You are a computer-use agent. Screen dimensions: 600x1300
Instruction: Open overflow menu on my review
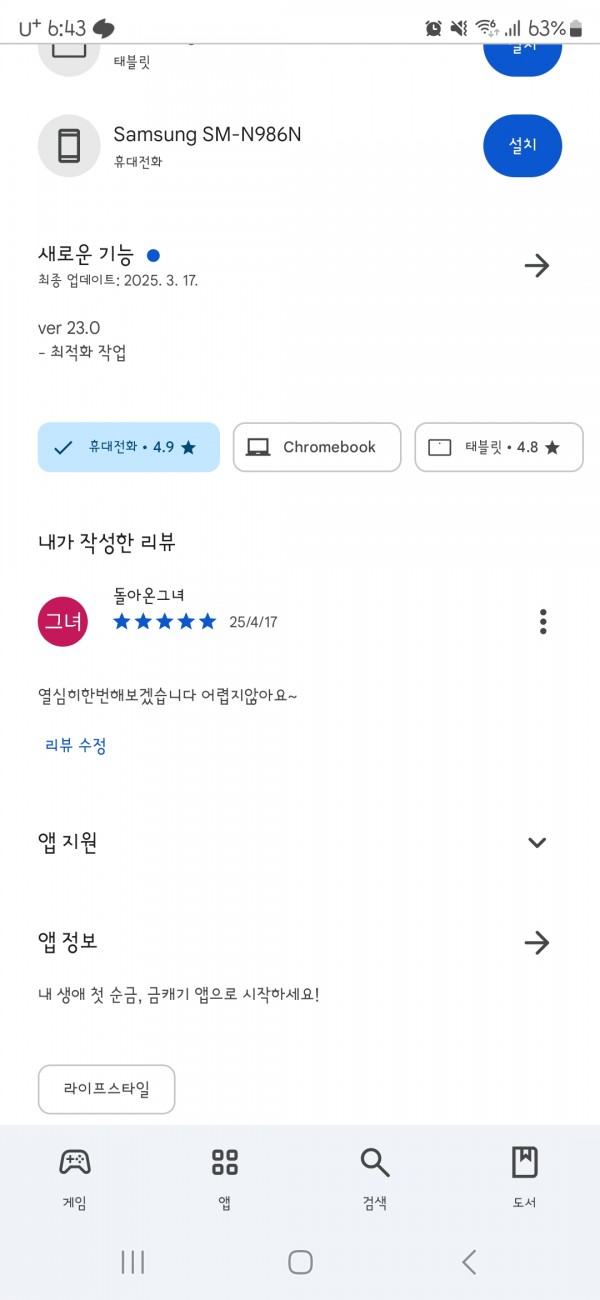pos(543,621)
